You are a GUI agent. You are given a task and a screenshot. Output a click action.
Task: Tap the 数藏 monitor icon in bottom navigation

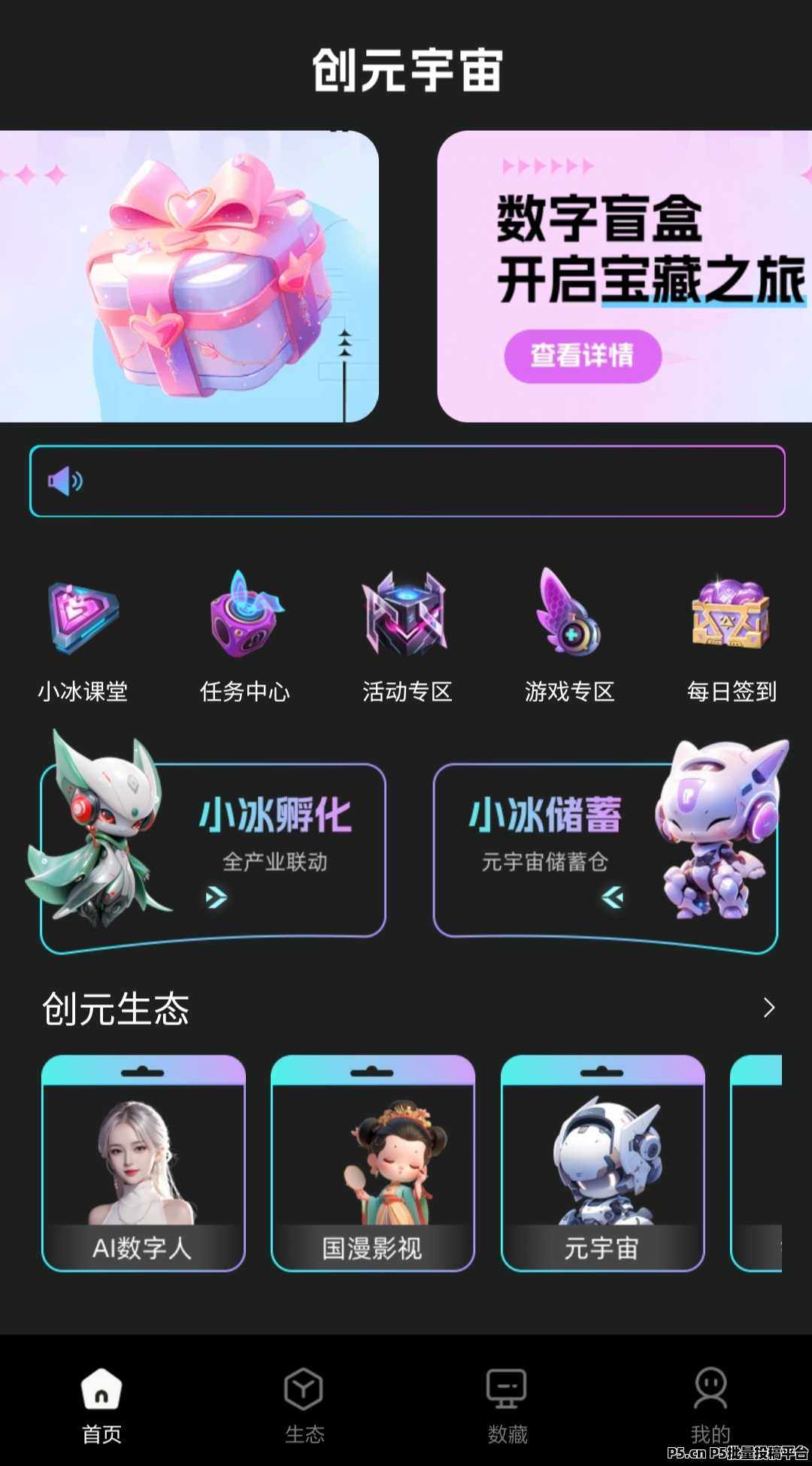(507, 1386)
